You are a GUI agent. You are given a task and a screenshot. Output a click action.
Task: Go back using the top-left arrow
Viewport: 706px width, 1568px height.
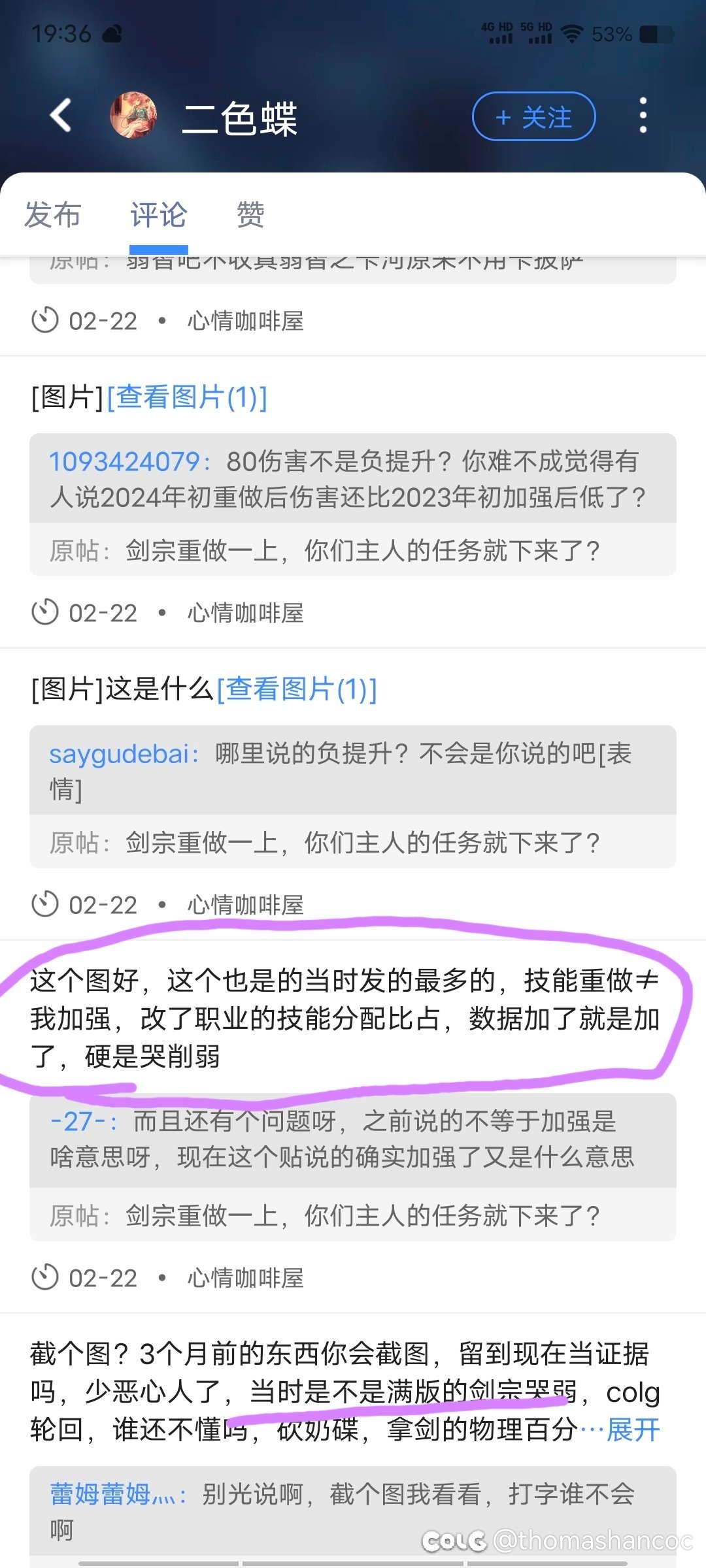click(61, 116)
